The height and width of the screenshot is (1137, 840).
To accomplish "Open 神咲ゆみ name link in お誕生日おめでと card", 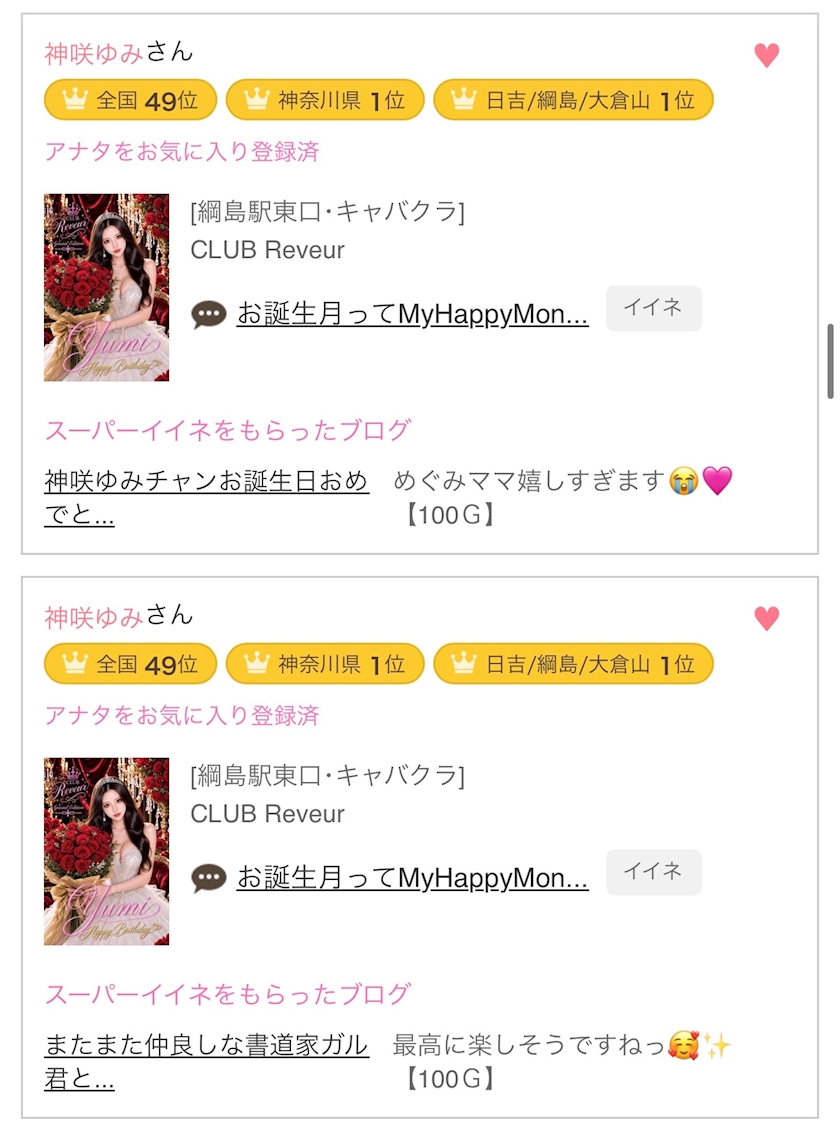I will point(94,53).
